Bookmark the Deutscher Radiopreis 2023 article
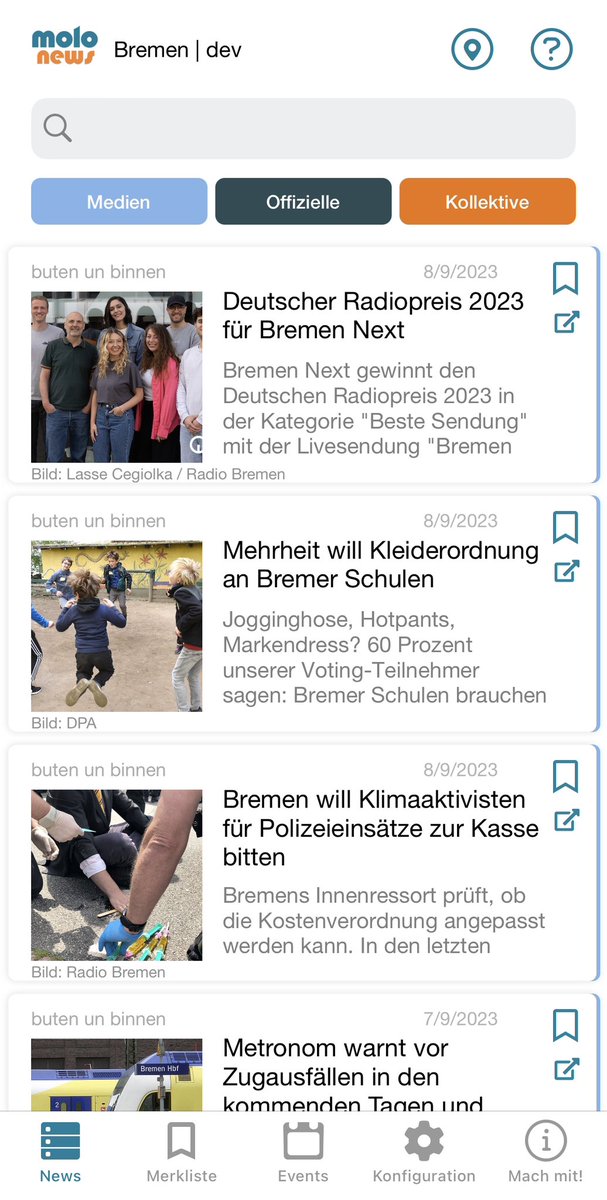This screenshot has height=1200, width=607. (566, 278)
